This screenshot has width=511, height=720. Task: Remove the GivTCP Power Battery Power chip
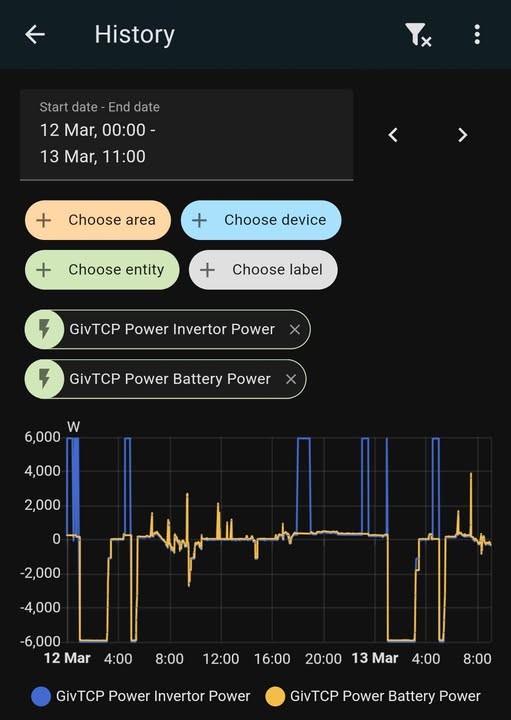(x=291, y=379)
